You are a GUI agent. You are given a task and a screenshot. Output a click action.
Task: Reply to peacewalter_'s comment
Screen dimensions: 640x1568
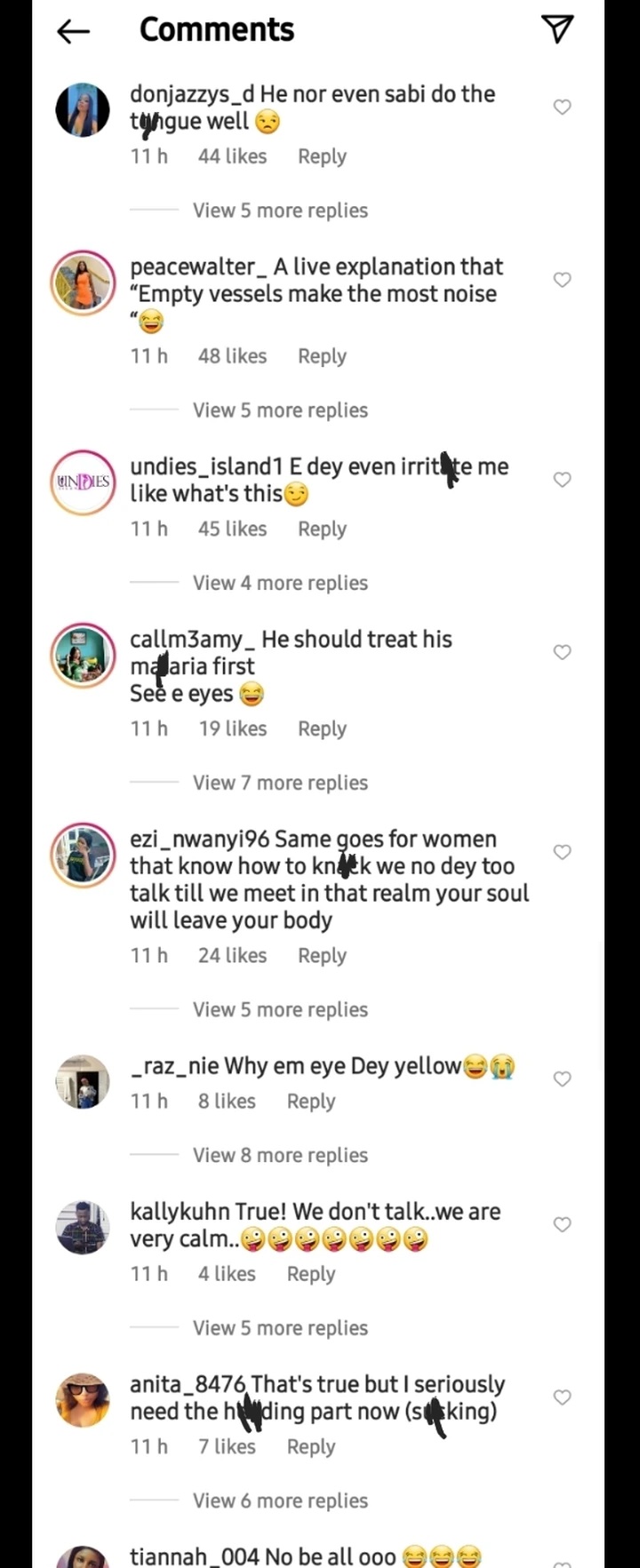click(322, 356)
